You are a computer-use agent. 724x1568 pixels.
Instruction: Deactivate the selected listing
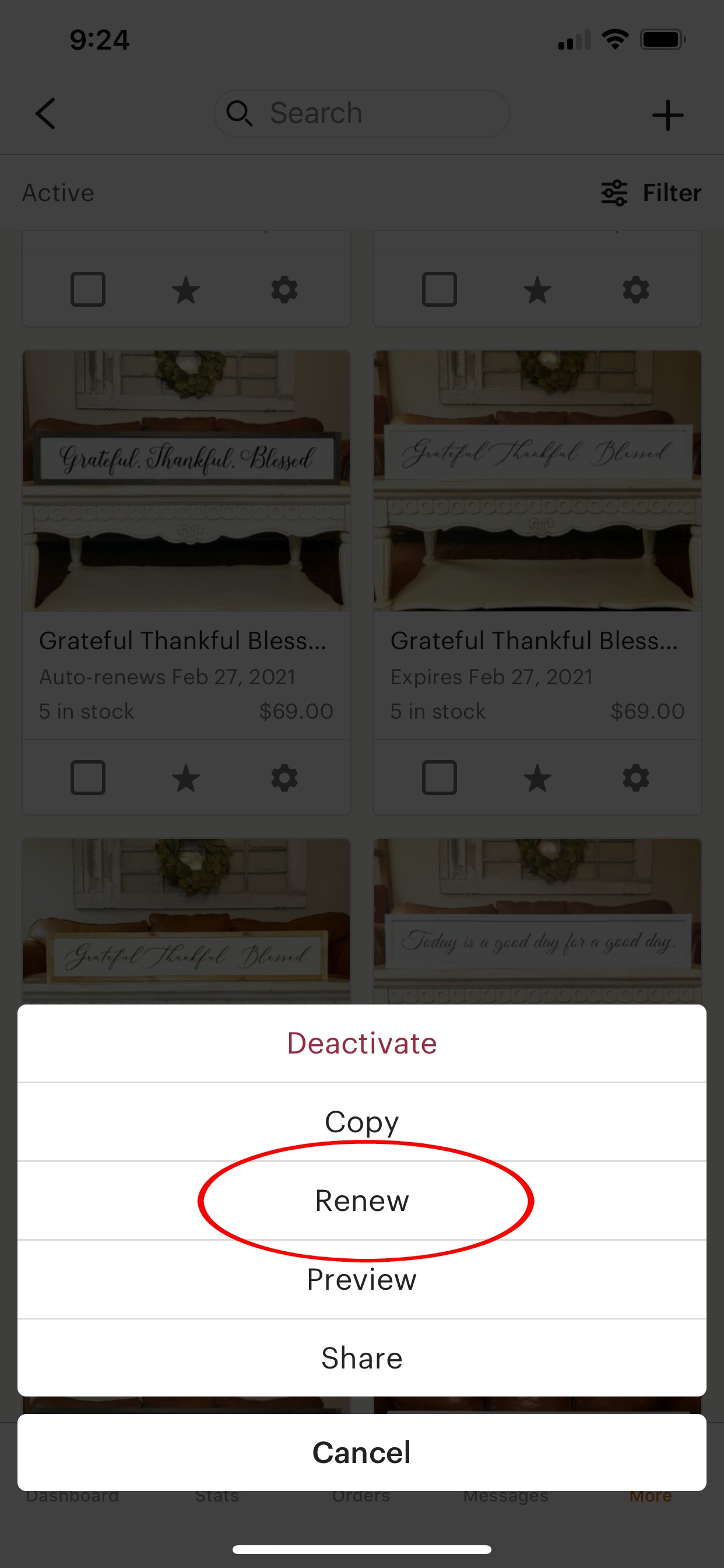(361, 1044)
